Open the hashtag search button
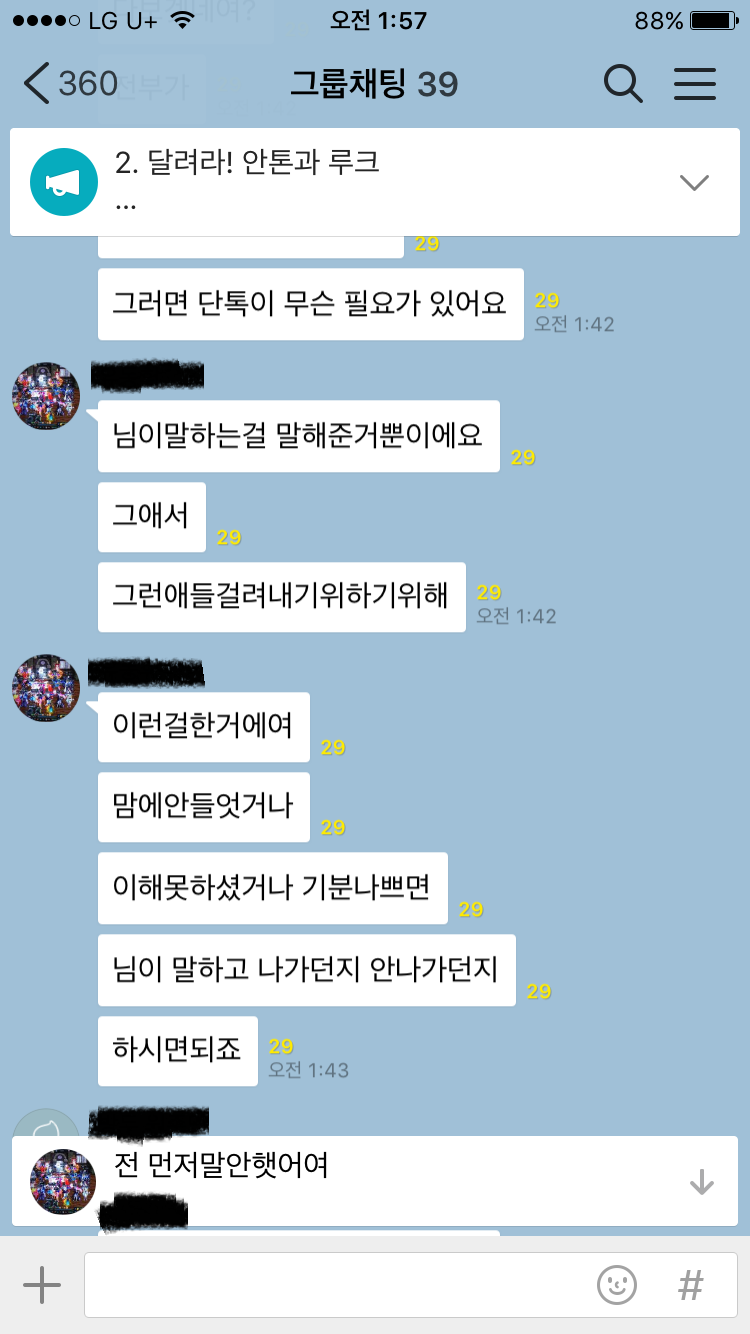The image size is (750, 1334). [x=690, y=1285]
